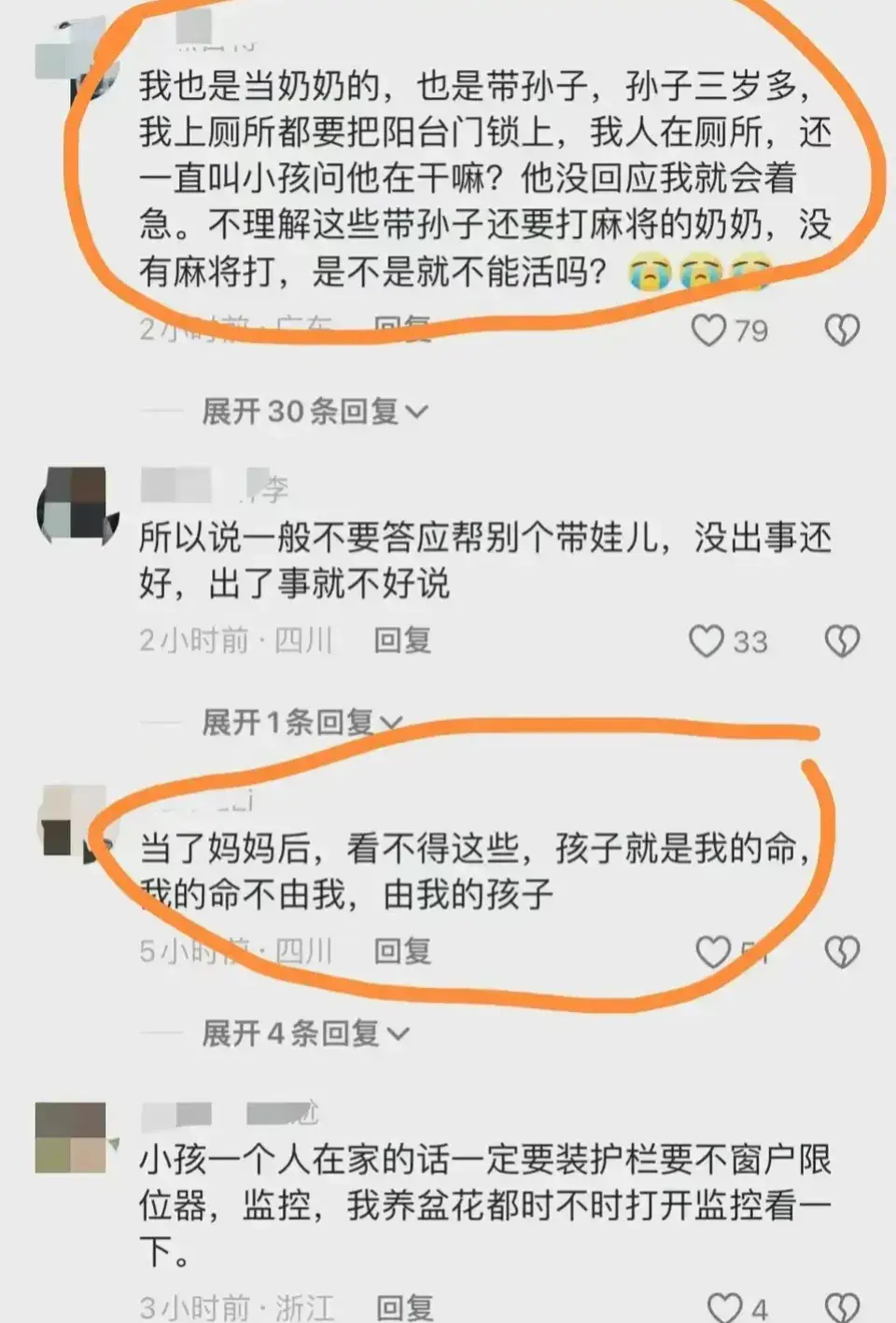The height and width of the screenshot is (1323, 896).
Task: Like the 当了妈妈后 comment
Action: click(x=714, y=952)
